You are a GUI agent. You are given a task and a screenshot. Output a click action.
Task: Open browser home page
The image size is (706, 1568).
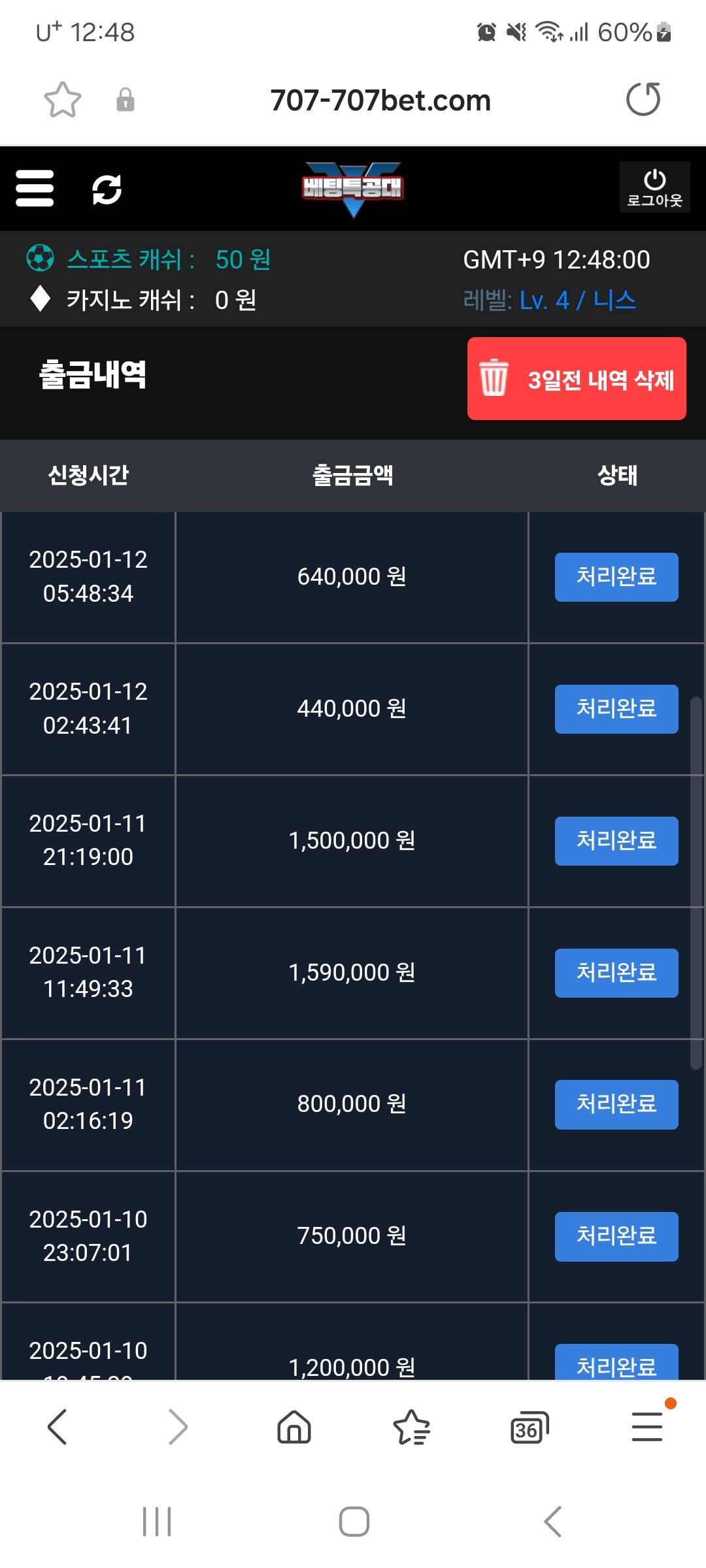click(294, 1427)
